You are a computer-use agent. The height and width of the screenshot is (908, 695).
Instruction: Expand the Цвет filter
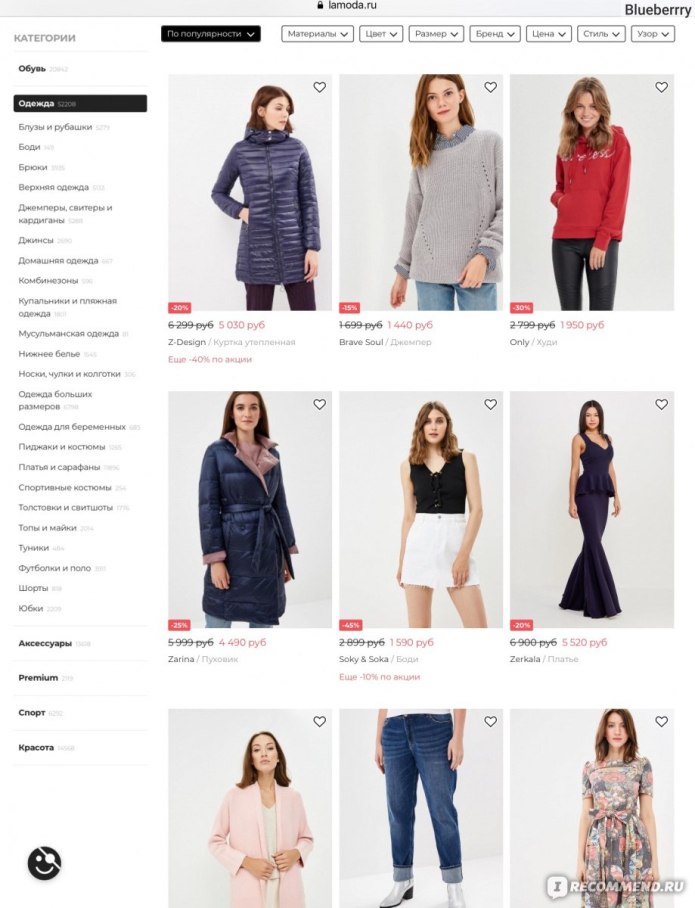(x=381, y=34)
